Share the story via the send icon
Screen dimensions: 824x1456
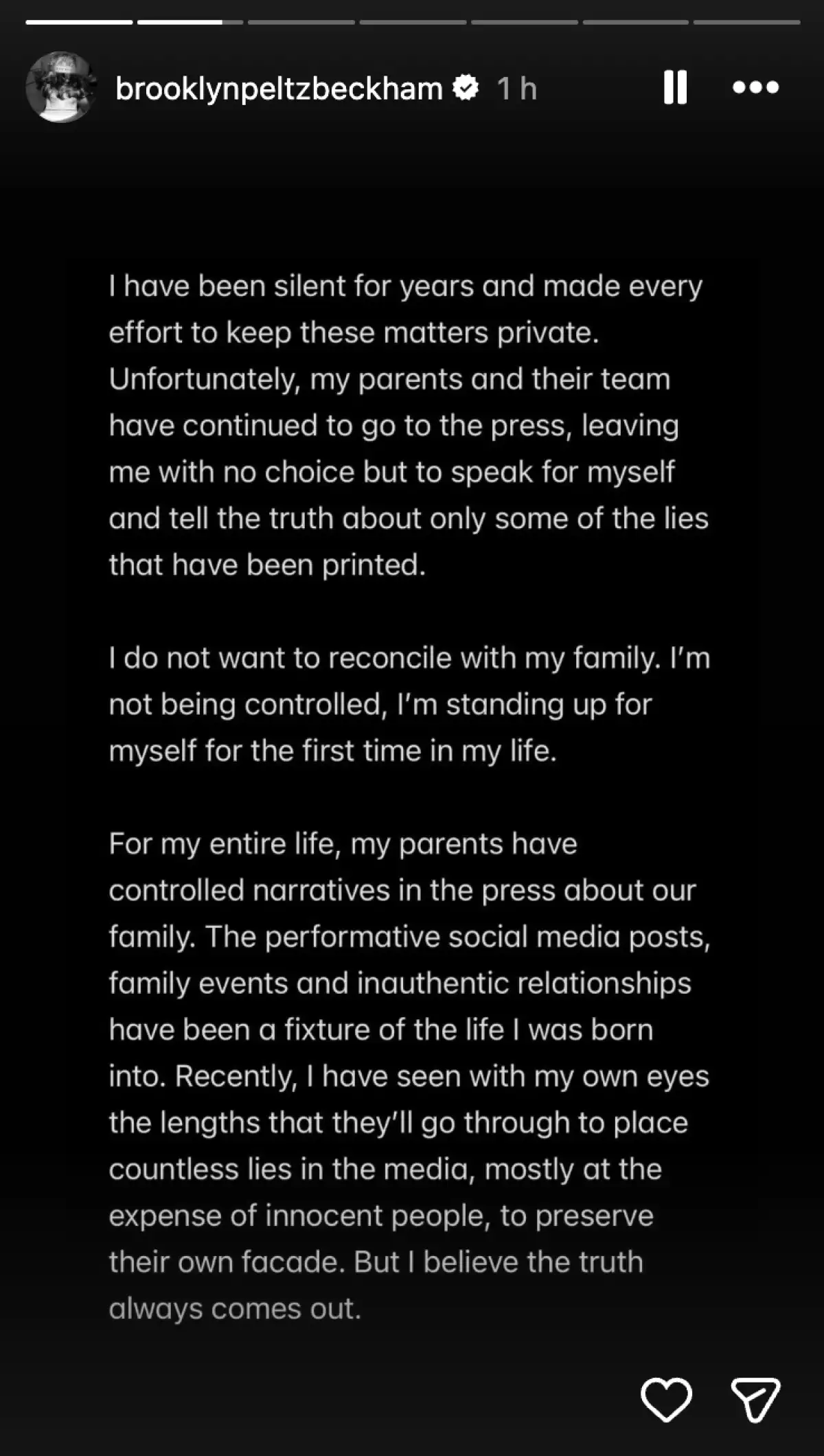tap(755, 1399)
